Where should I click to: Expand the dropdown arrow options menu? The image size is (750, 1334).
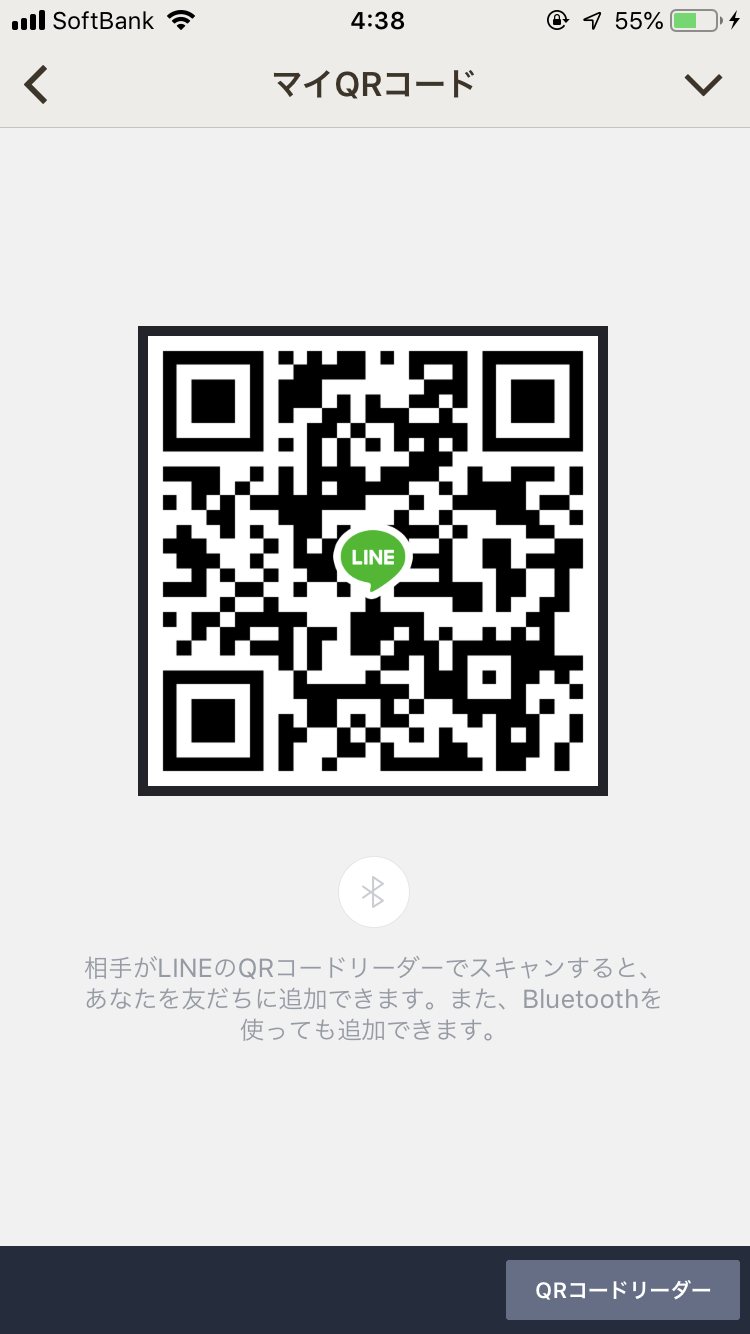(703, 85)
